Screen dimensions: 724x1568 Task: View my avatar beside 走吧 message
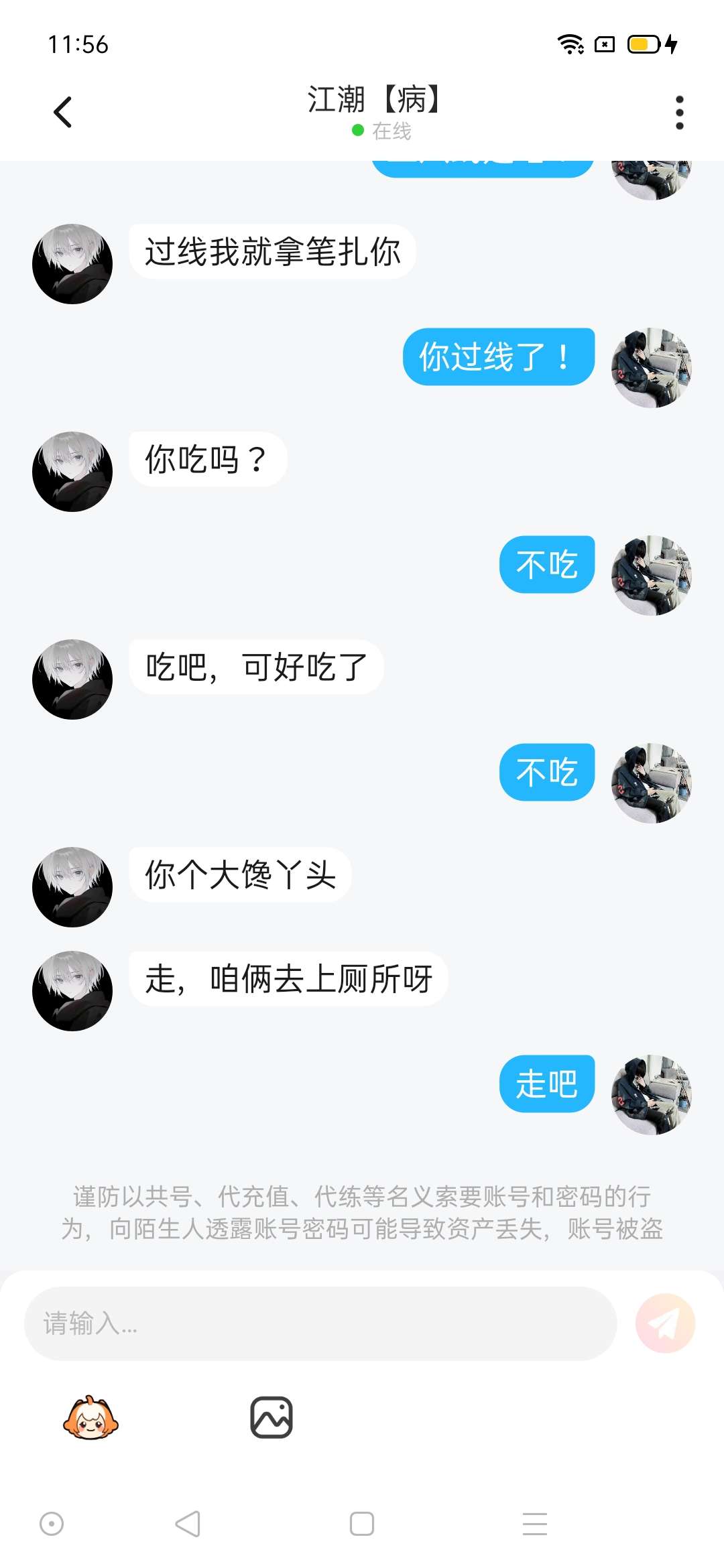coord(651,1094)
